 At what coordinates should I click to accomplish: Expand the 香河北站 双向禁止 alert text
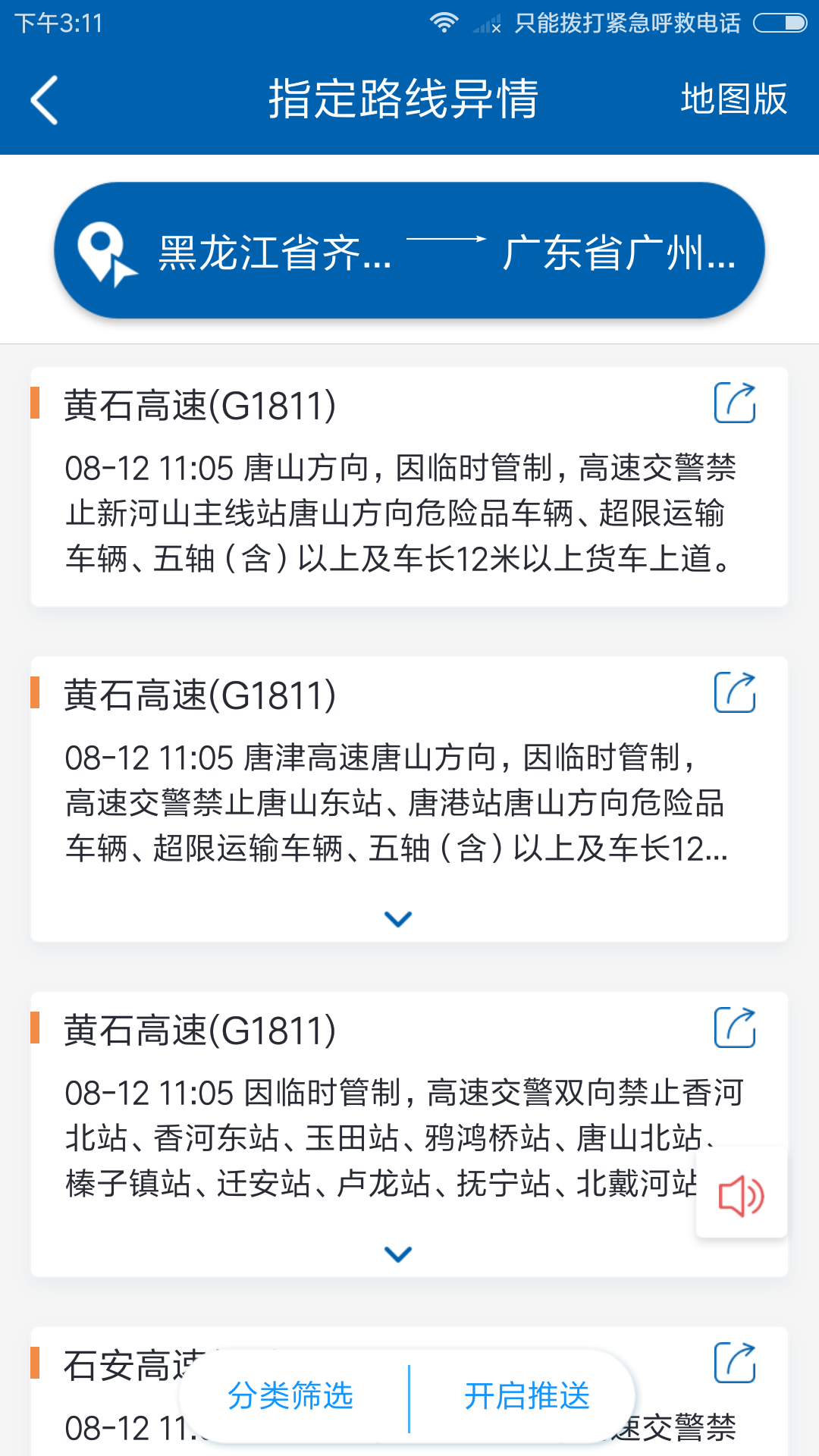pos(398,1254)
